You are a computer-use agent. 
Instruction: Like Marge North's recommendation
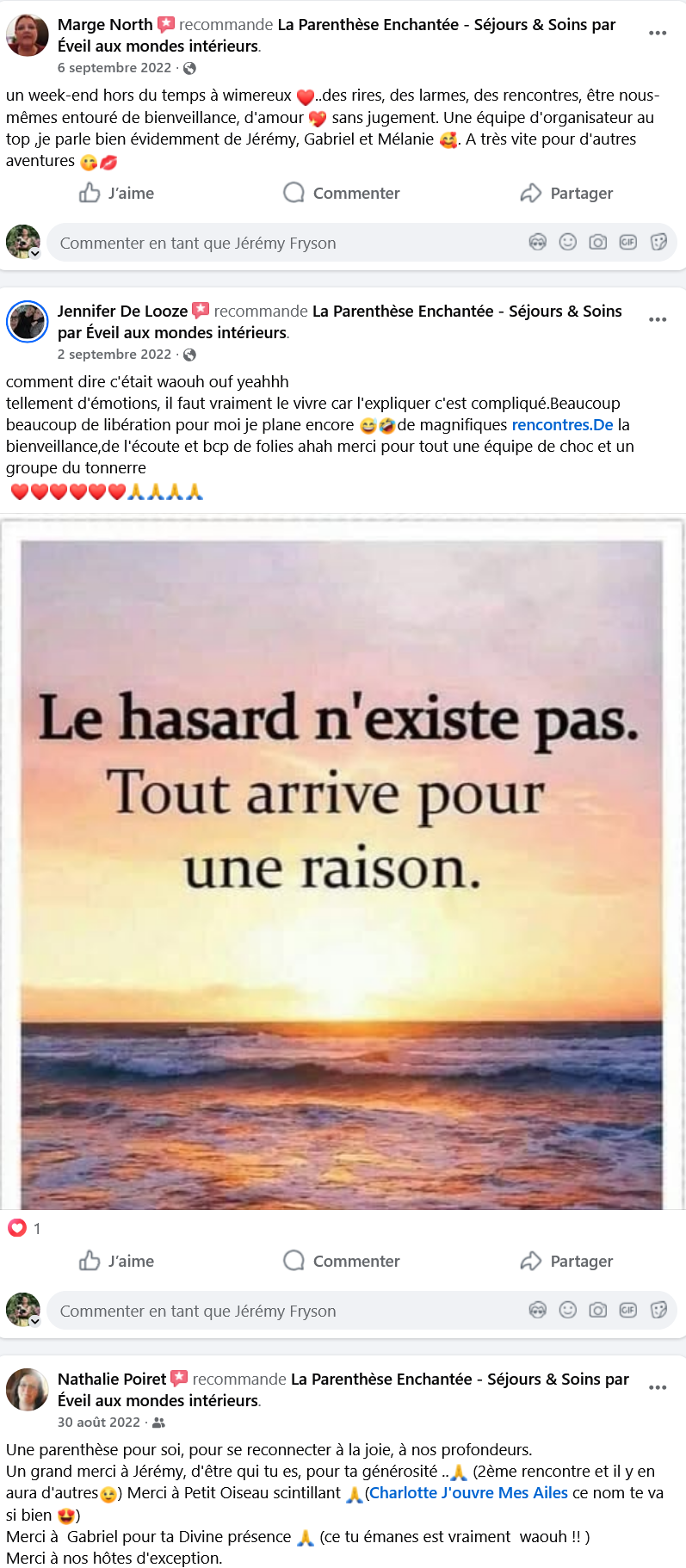[117, 193]
